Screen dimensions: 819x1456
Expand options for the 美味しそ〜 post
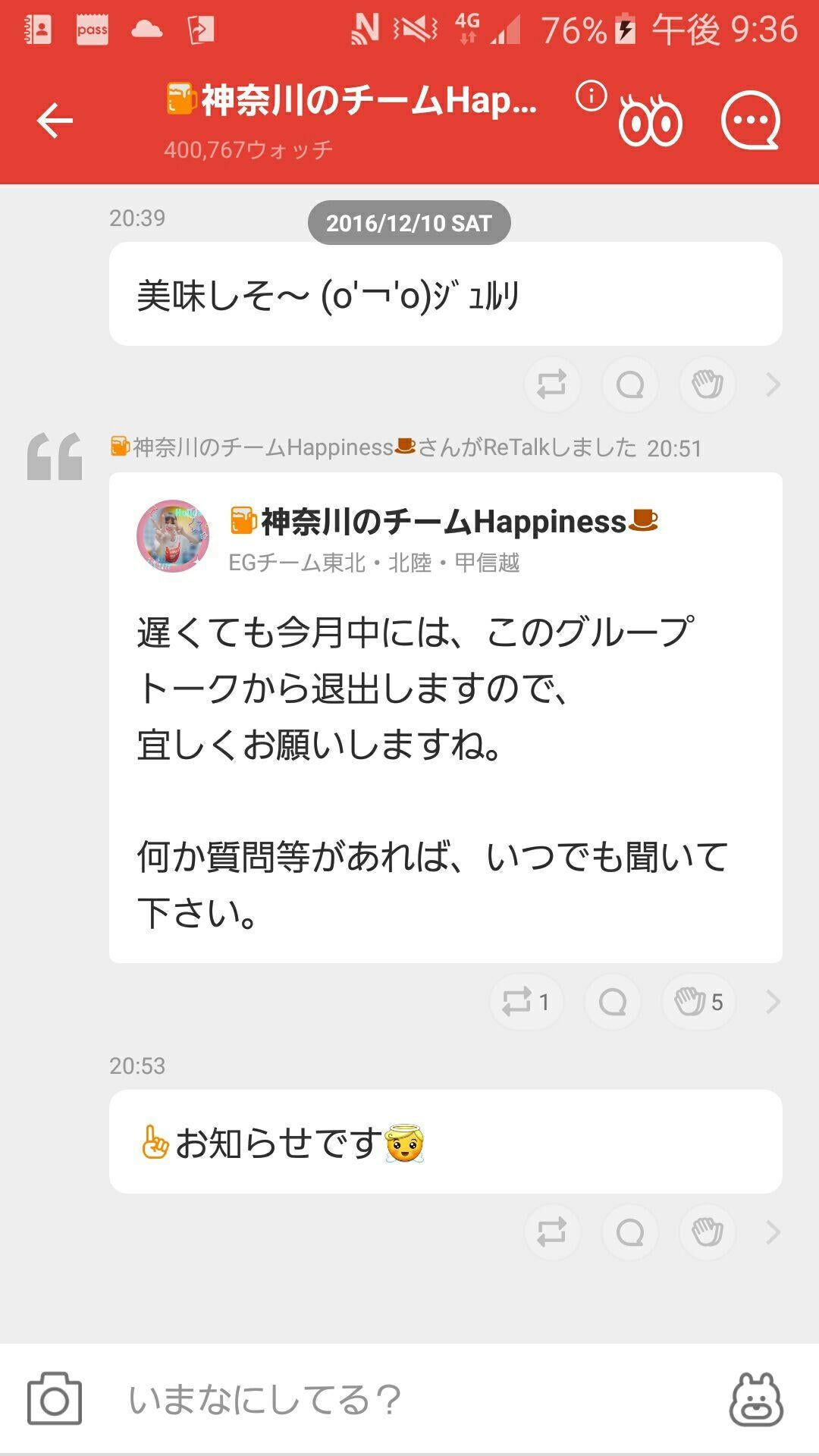772,385
